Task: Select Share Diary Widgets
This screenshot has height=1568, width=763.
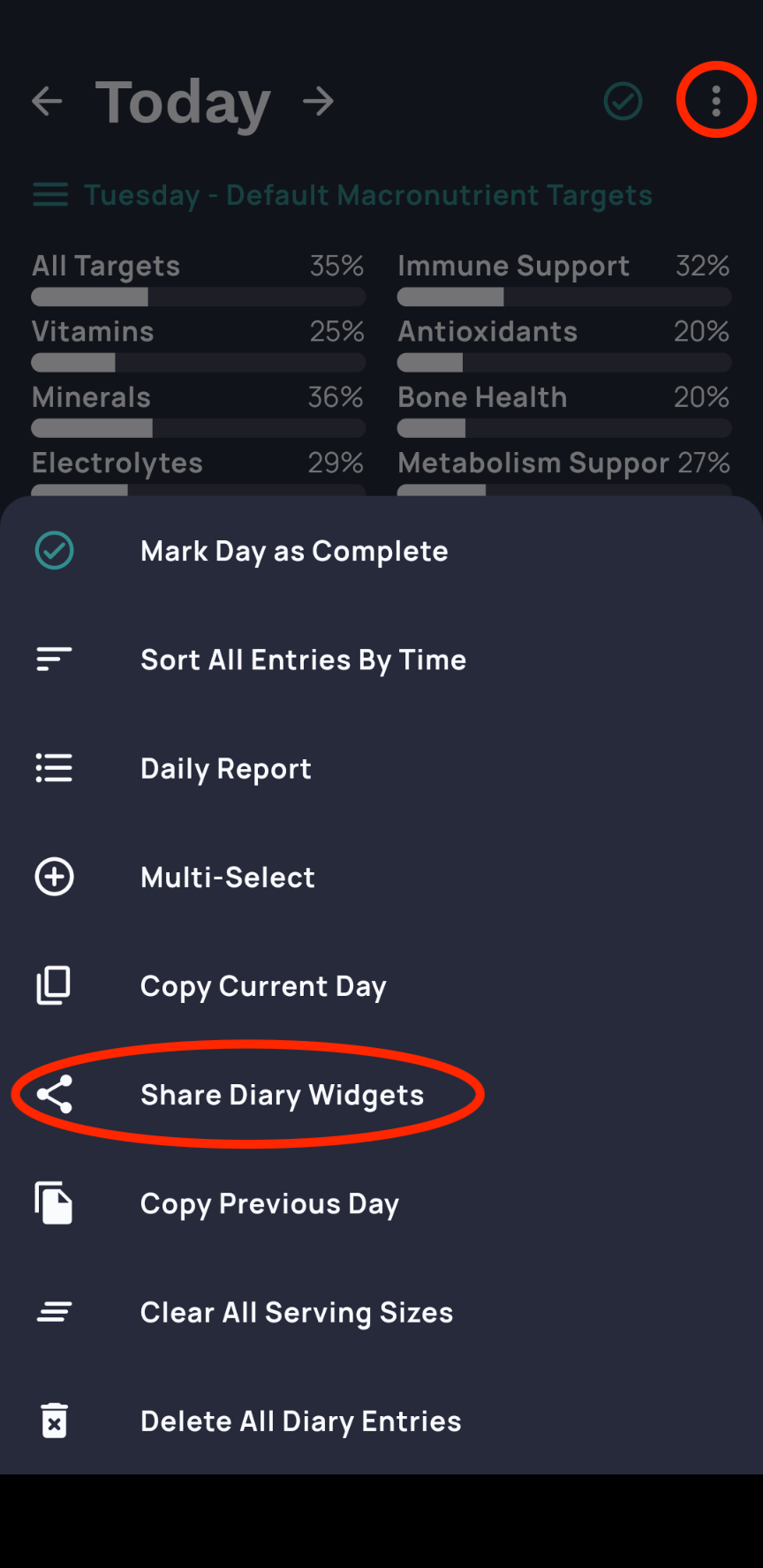Action: [x=283, y=1094]
